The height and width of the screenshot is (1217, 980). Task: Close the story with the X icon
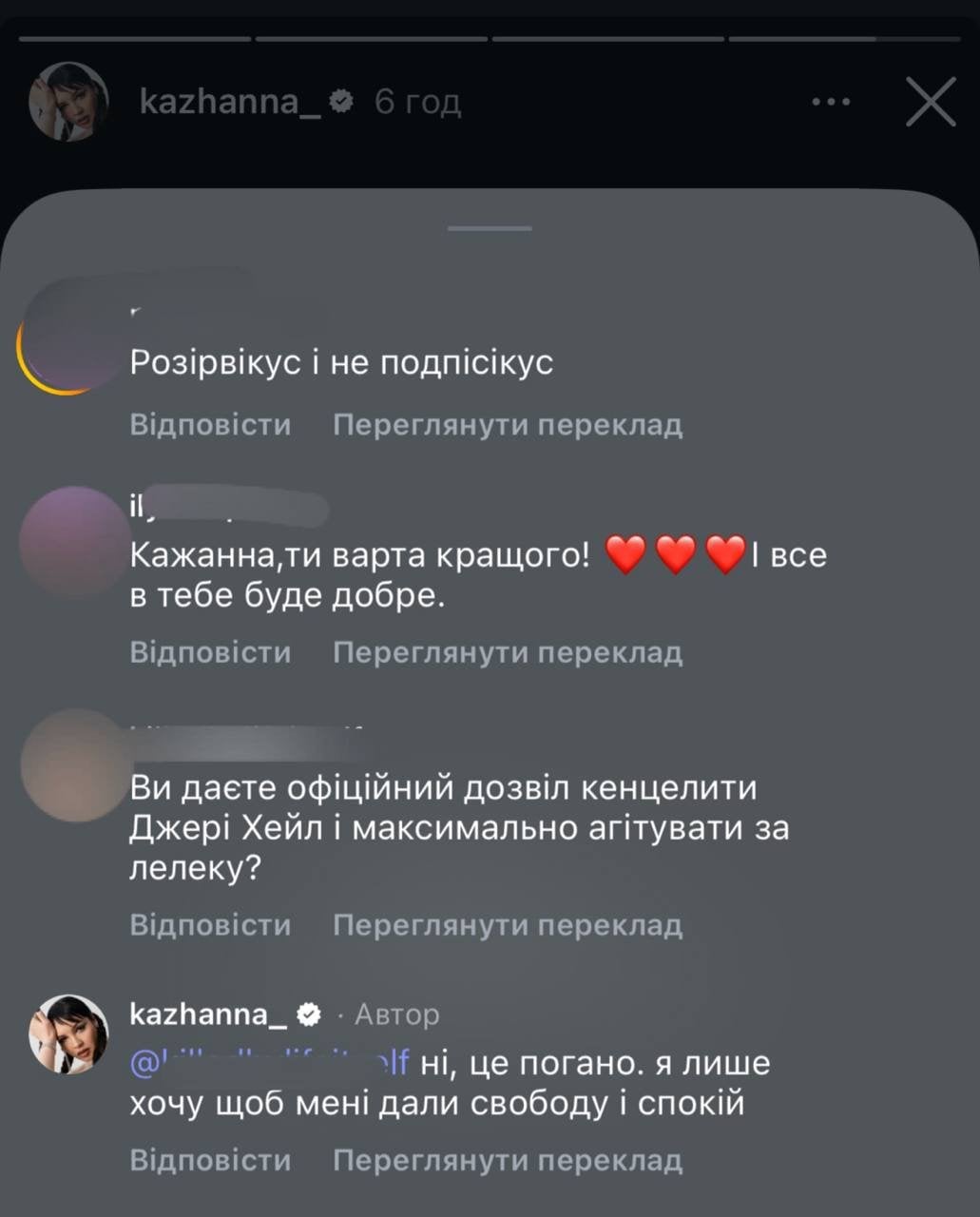pos(931,102)
